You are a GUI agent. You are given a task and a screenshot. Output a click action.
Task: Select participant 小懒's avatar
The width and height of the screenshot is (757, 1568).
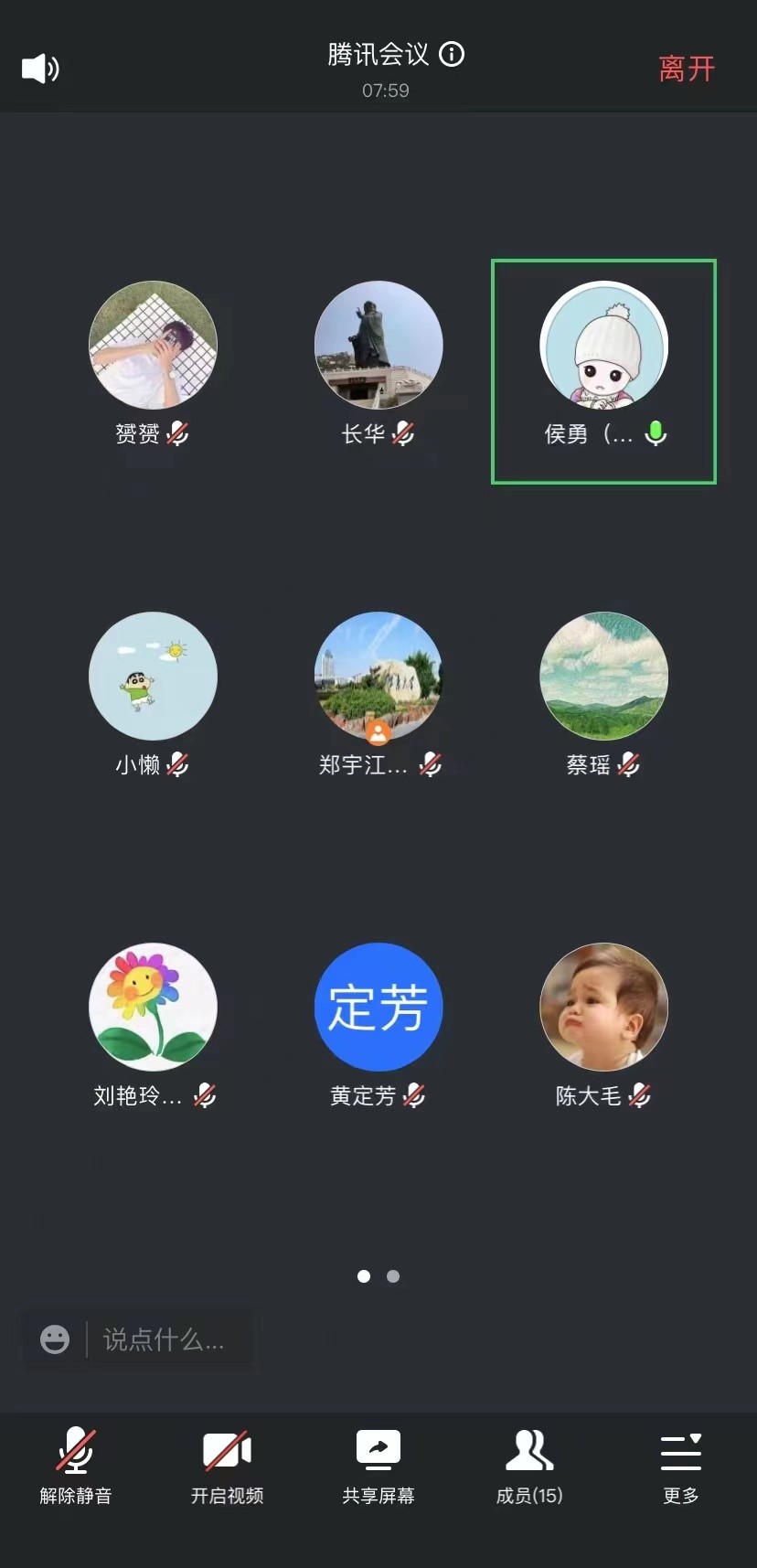pyautogui.click(x=153, y=676)
